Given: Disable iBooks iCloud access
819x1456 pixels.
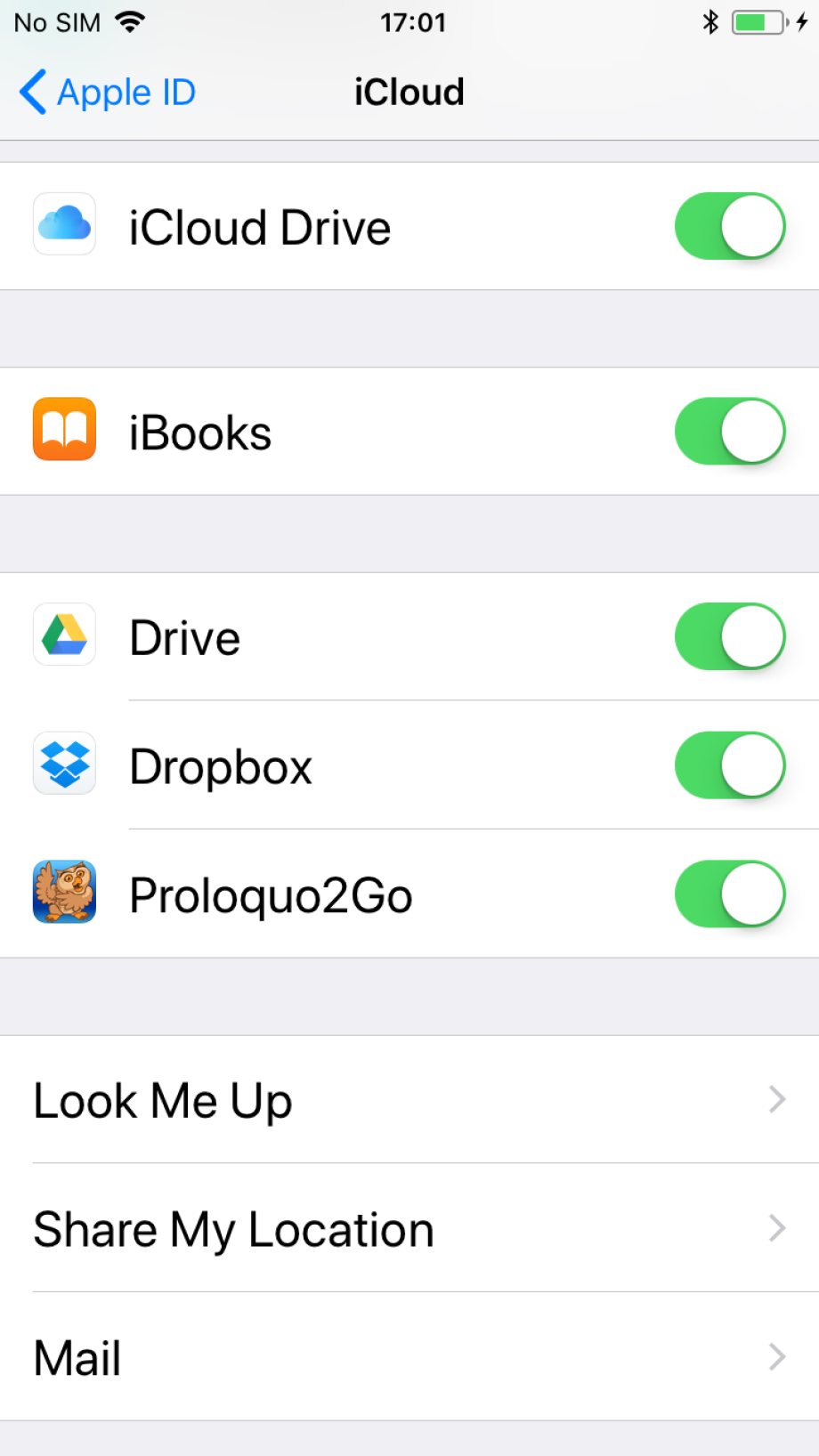Looking at the screenshot, I should point(730,432).
